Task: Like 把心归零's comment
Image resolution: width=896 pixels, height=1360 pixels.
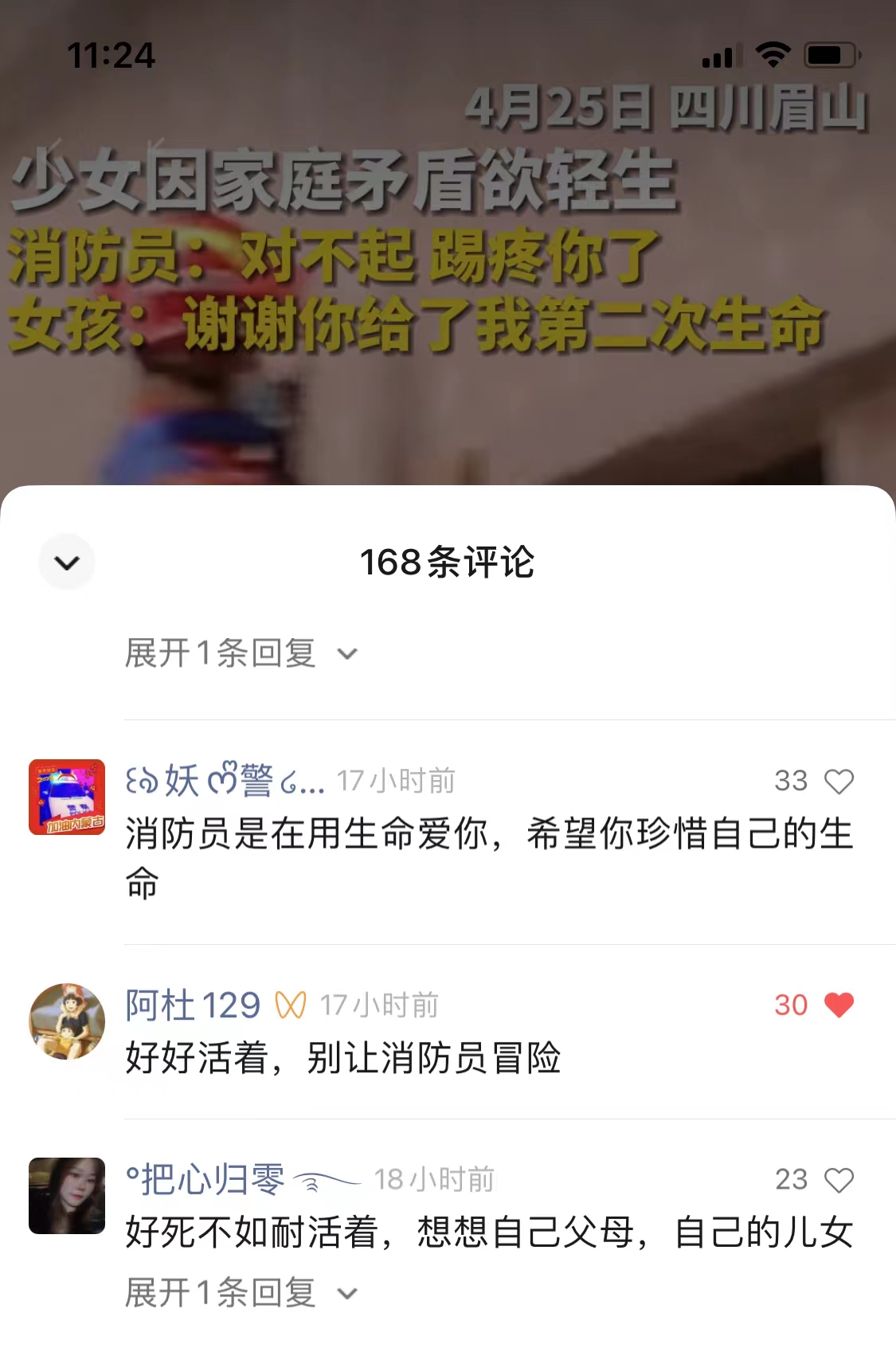Action: point(838,1179)
